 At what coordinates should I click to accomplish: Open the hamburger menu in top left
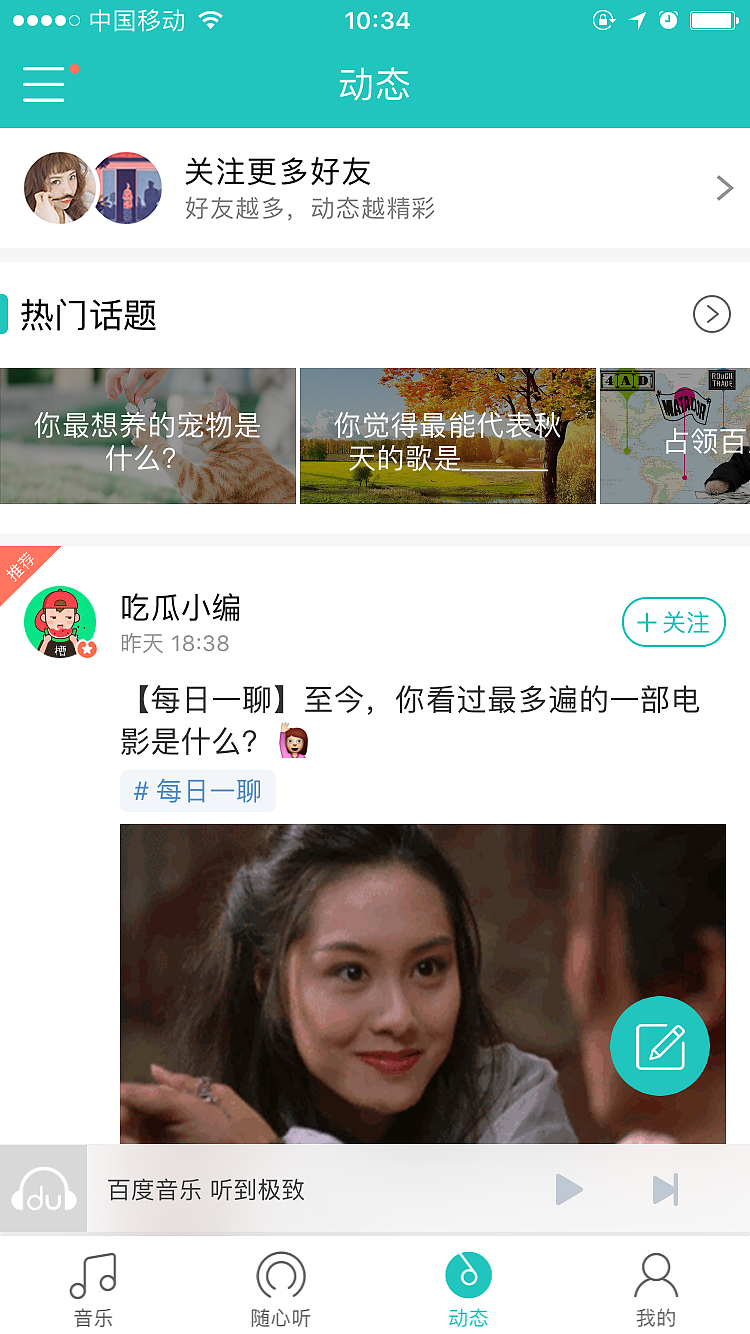[x=43, y=85]
